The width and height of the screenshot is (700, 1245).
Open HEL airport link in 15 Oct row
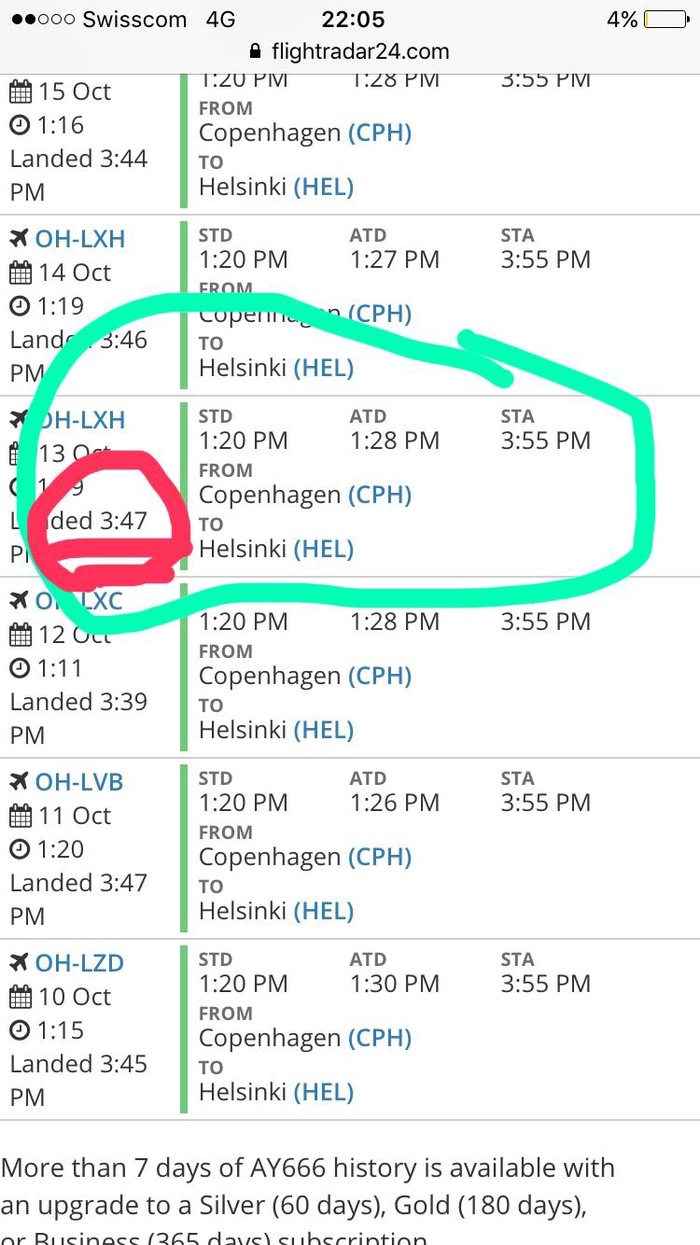click(x=323, y=187)
